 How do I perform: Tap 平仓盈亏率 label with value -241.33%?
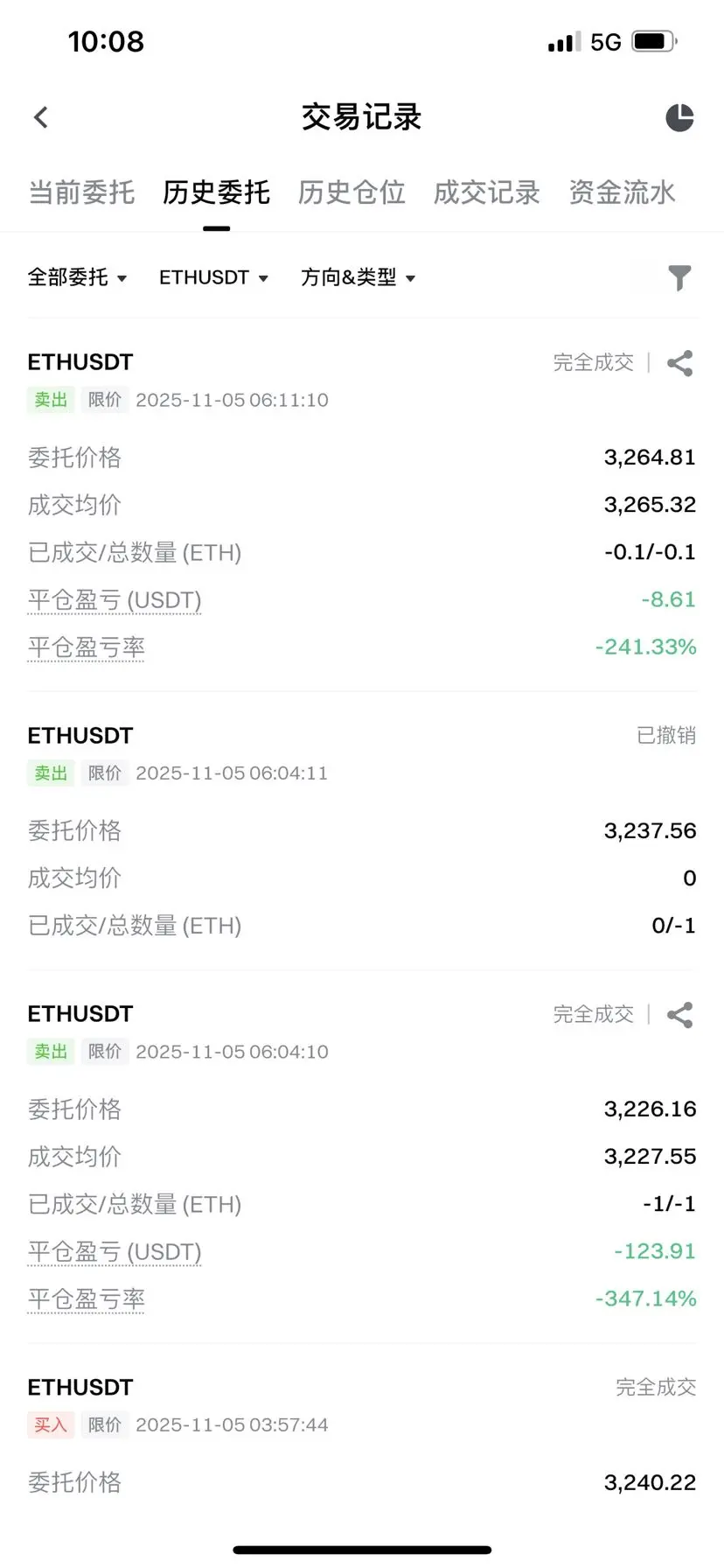(86, 647)
